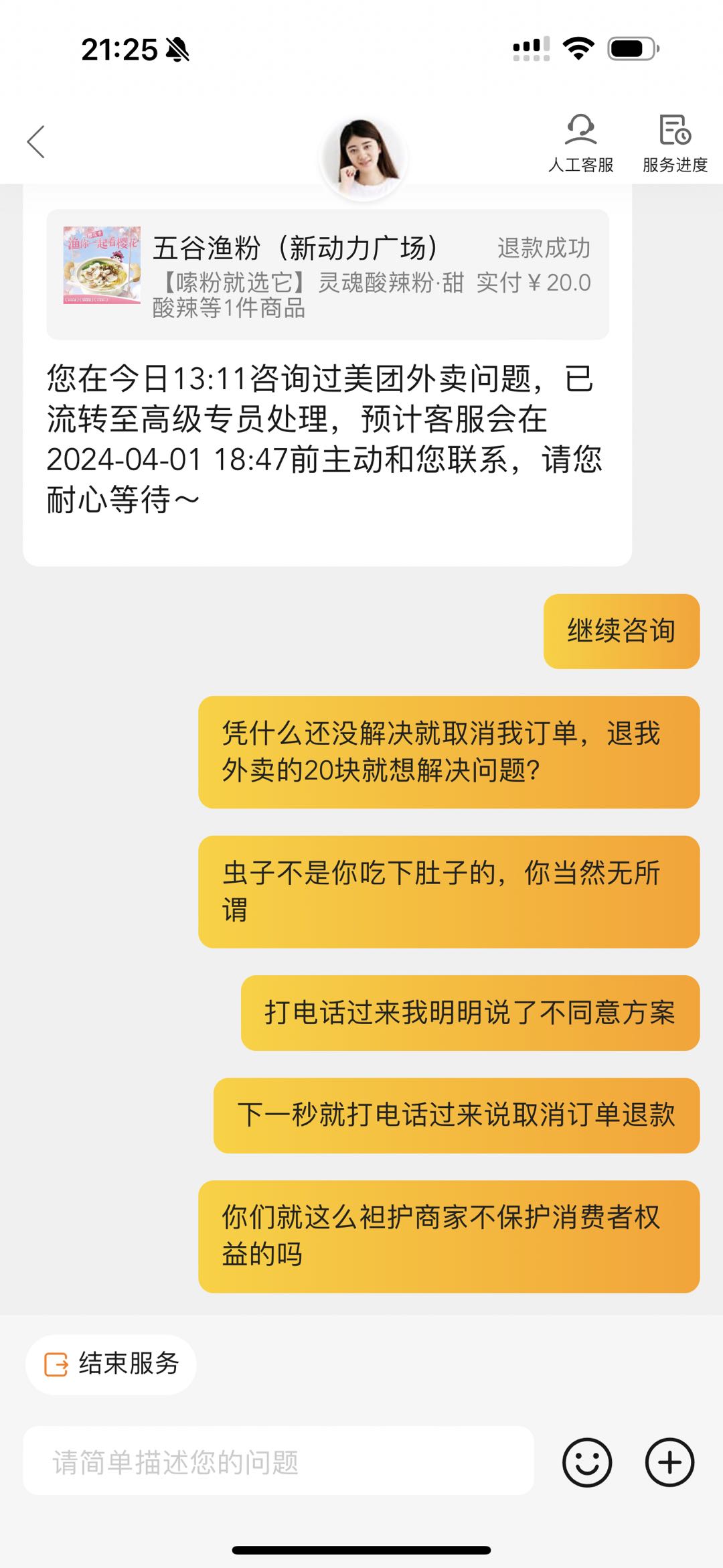Open more attachment options with plus icon
This screenshot has width=723, height=1568.
click(x=669, y=1462)
